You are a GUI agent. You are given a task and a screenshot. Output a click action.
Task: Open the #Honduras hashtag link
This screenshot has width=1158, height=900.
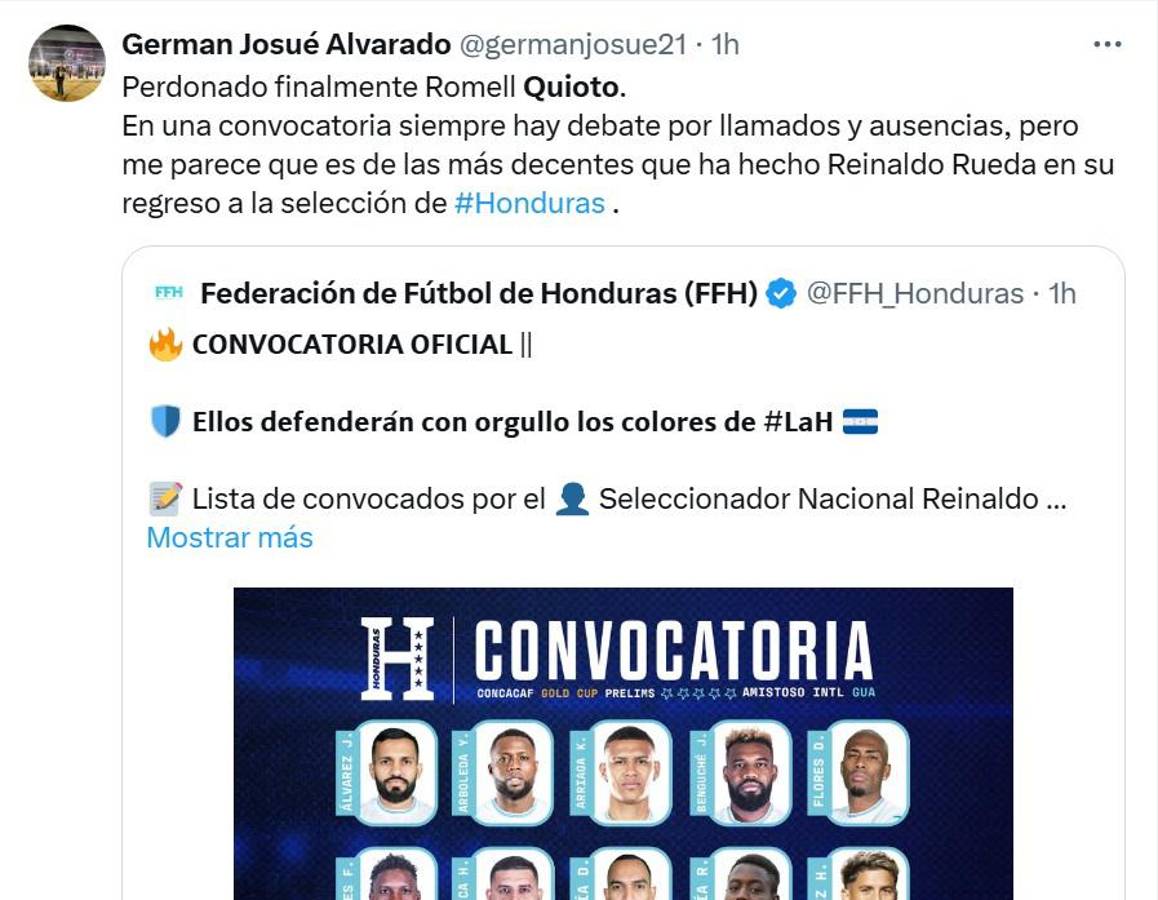tap(529, 203)
